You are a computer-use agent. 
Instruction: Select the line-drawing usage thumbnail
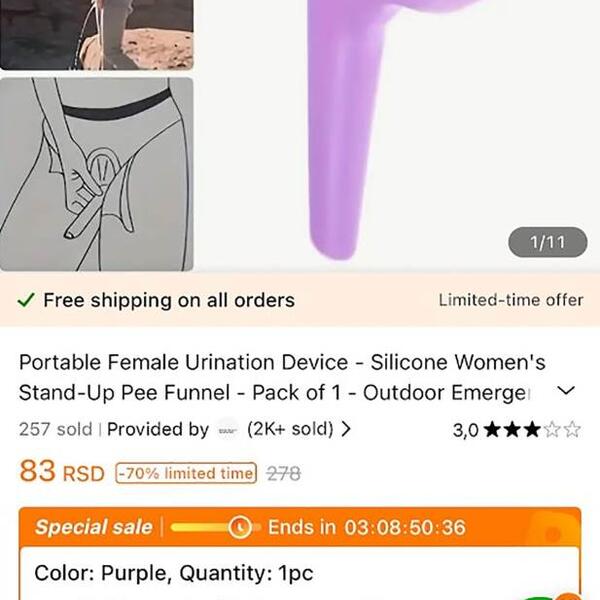(96, 175)
